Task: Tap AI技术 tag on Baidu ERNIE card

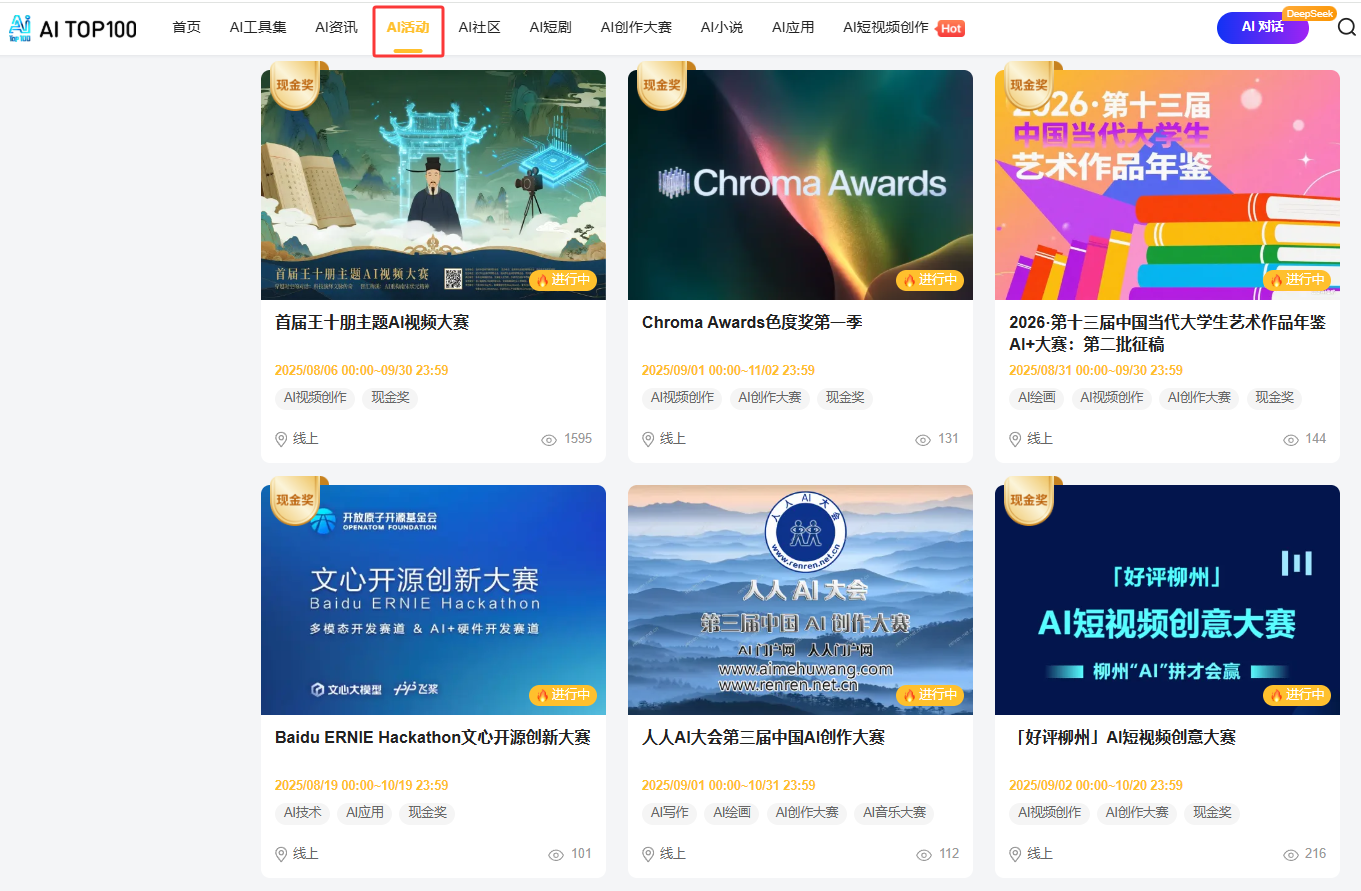Action: tap(302, 812)
